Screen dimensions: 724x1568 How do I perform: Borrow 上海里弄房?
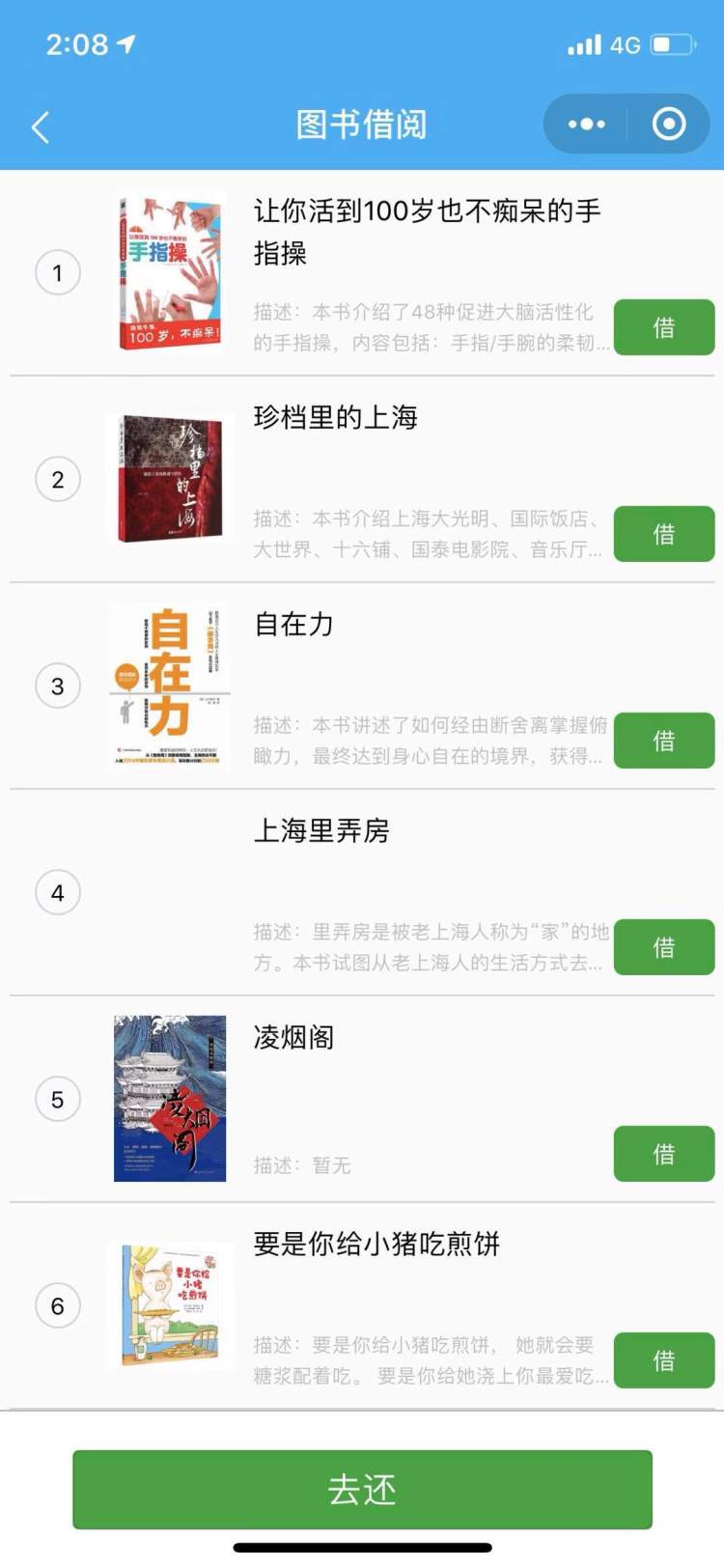(x=663, y=947)
